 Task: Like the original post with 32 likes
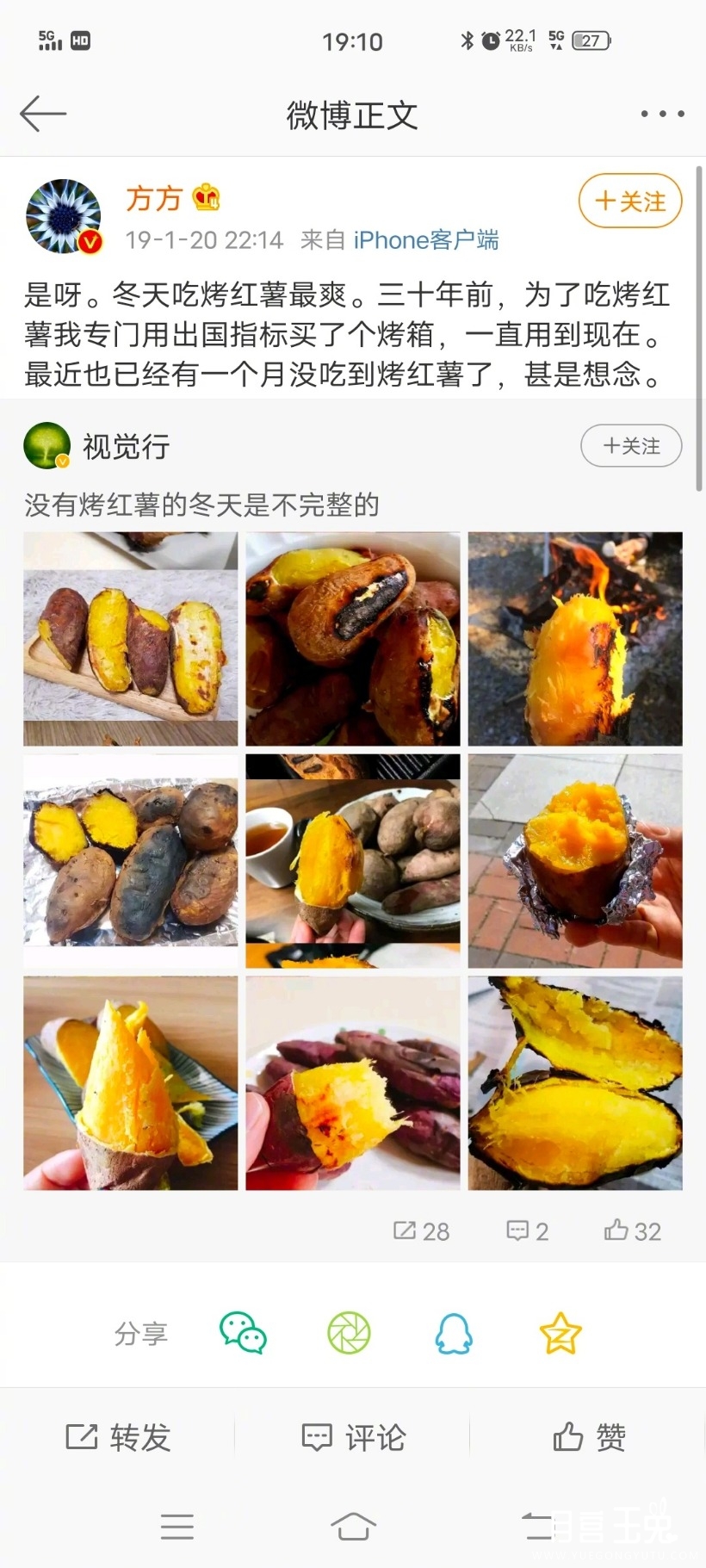click(x=632, y=1231)
